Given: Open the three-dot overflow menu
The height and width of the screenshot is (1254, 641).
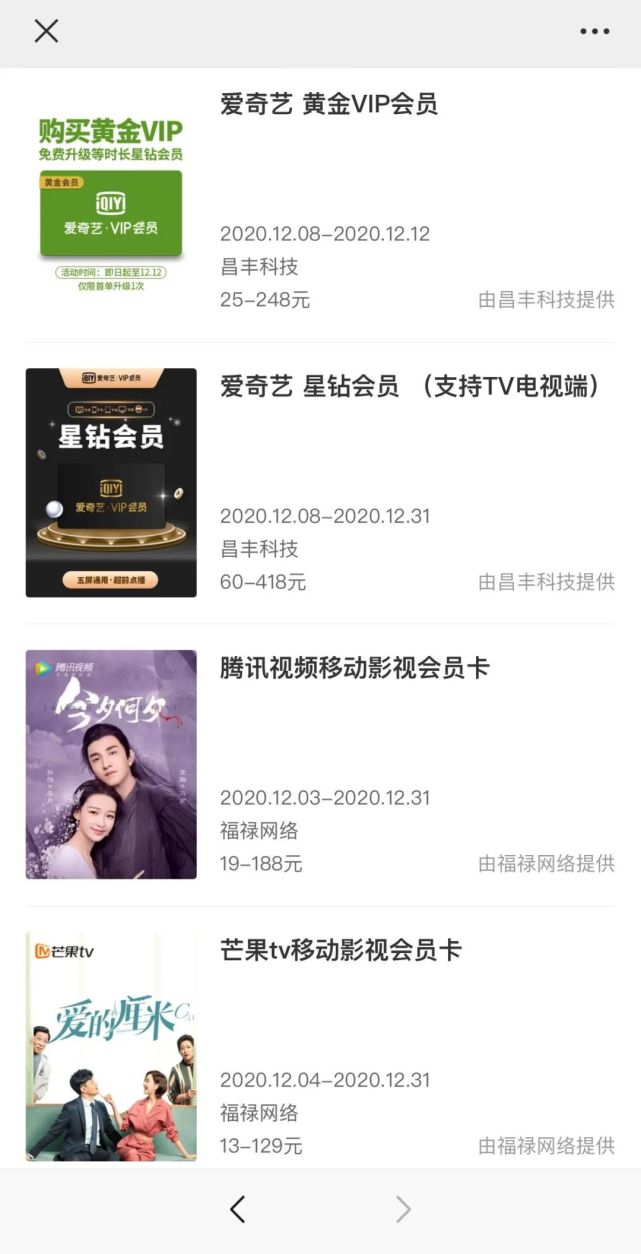Looking at the screenshot, I should click(594, 31).
